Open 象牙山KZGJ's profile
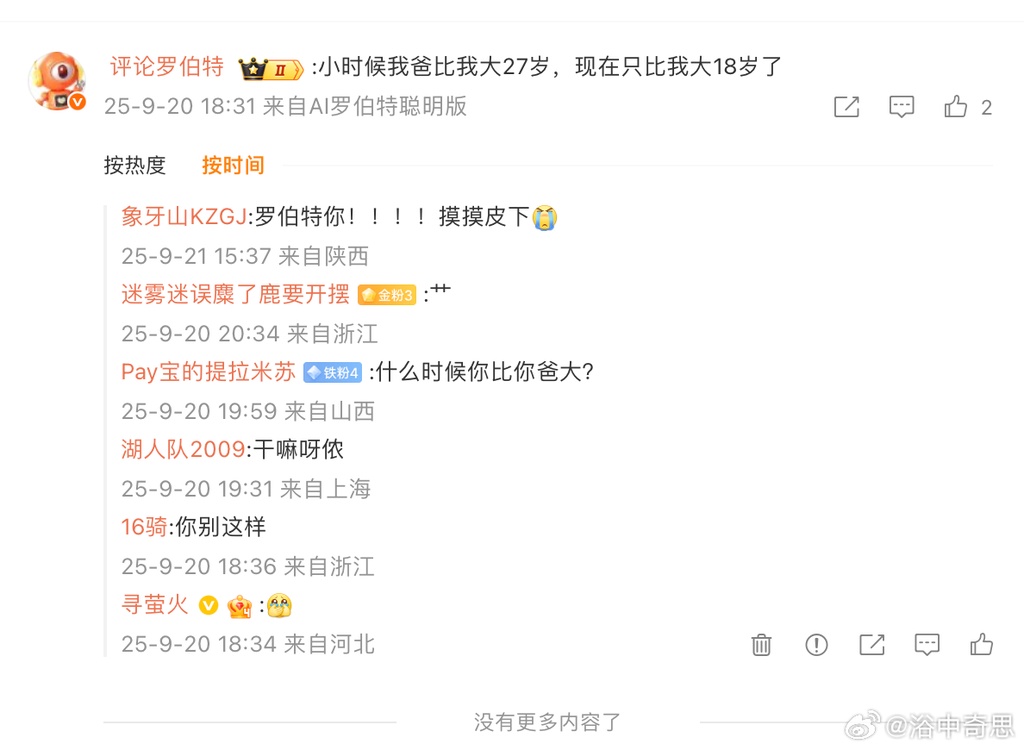The height and width of the screenshot is (750, 1024). [184, 216]
